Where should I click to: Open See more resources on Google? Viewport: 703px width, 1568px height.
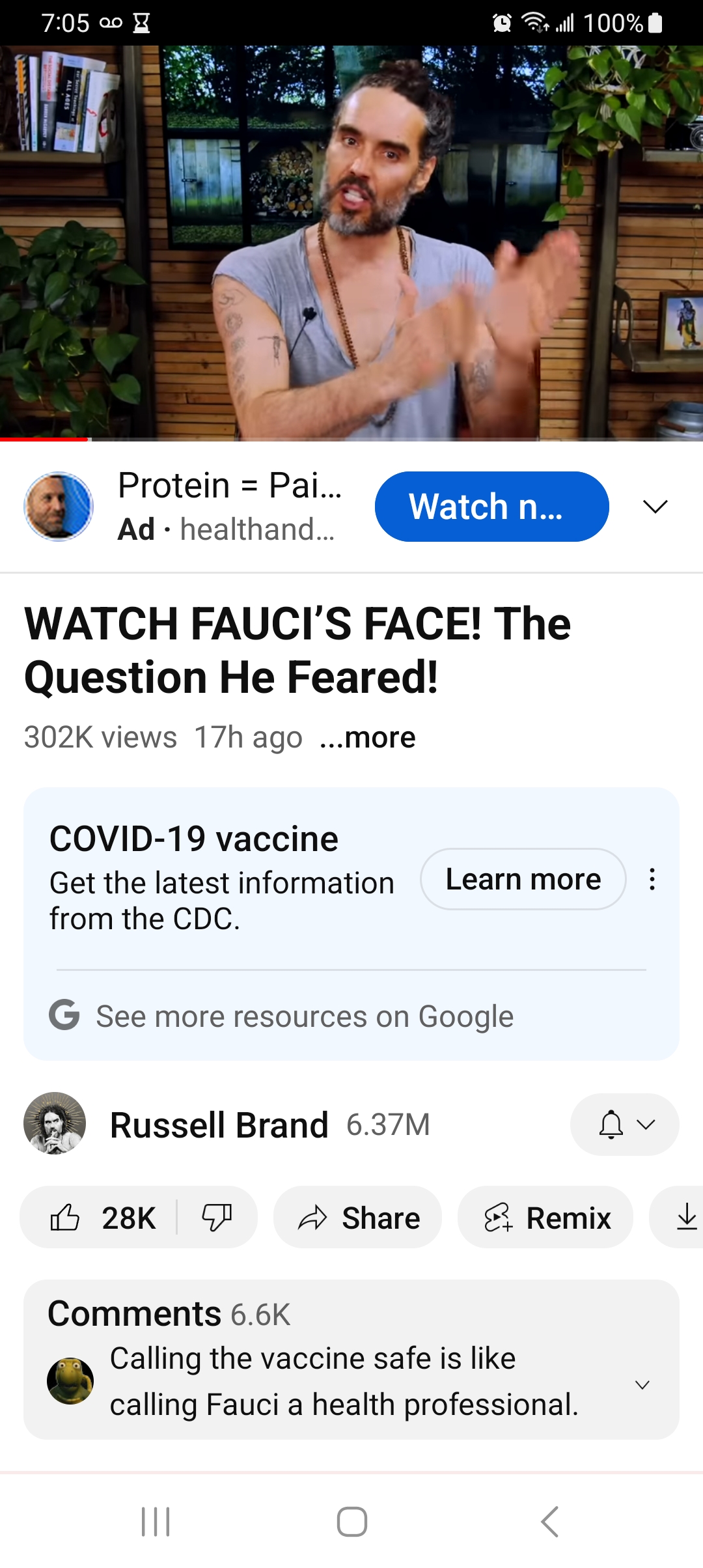pos(305,1016)
